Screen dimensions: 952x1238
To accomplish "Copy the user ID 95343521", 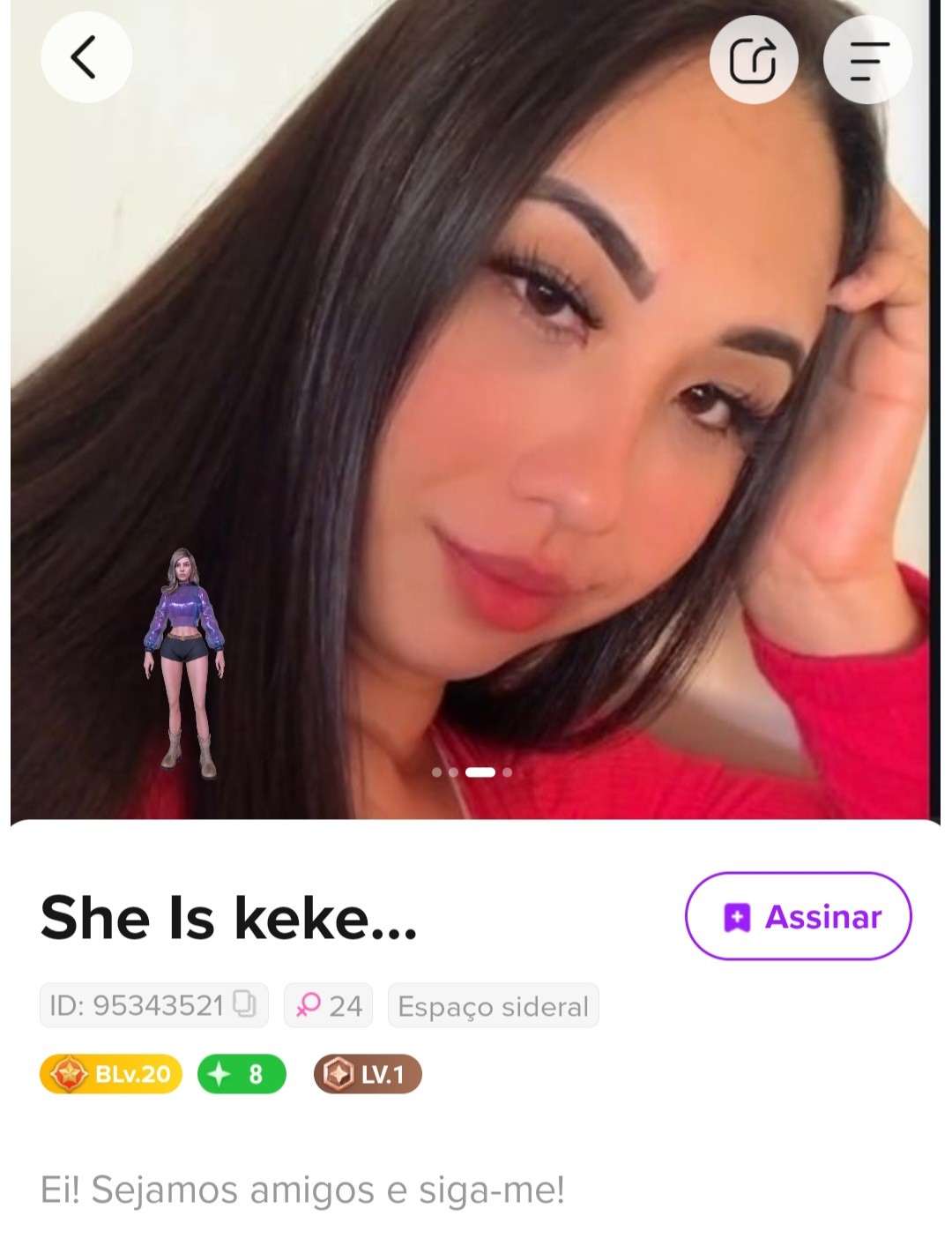I will 244,1004.
